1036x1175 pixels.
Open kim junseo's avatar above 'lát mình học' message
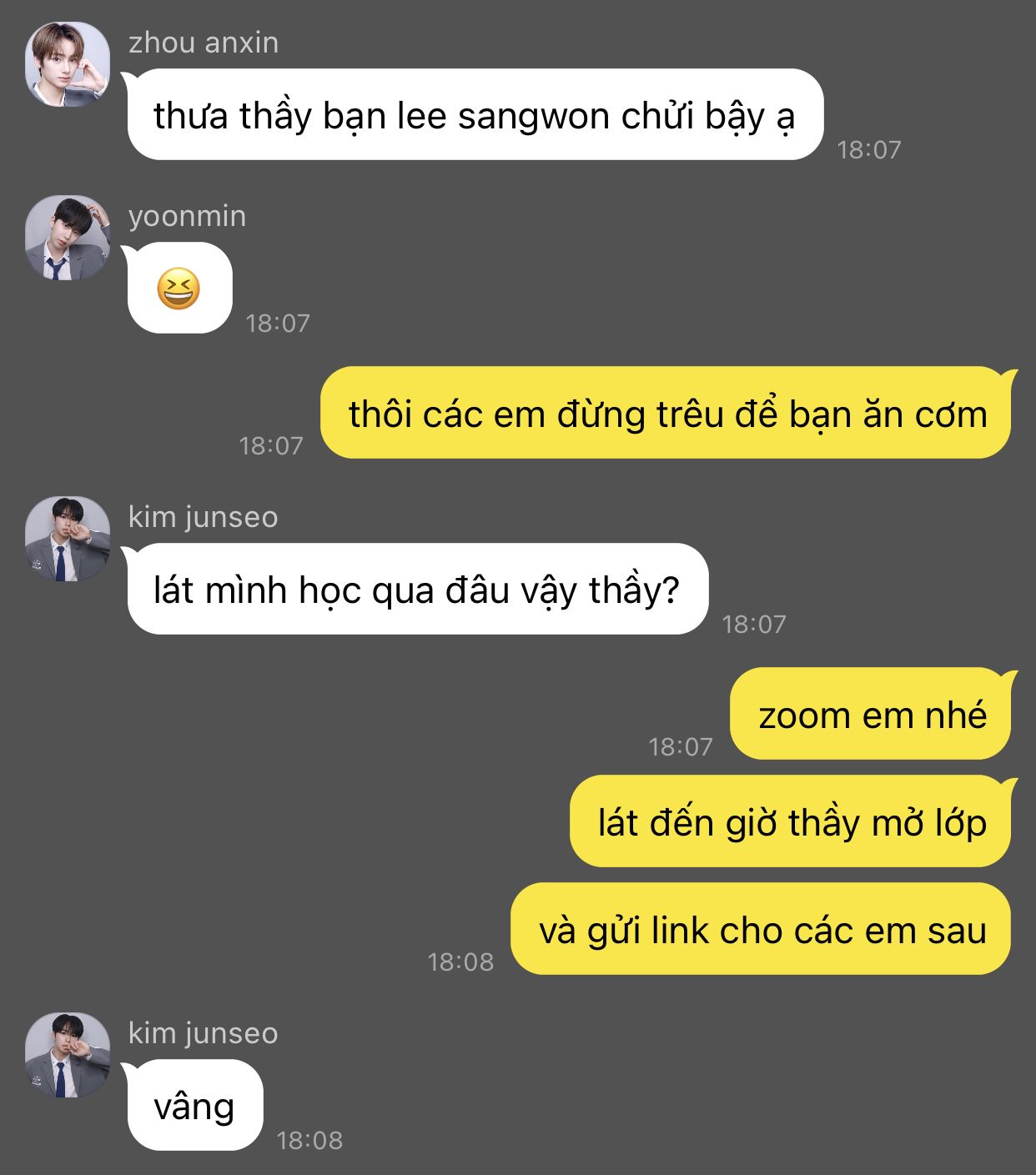(x=68, y=539)
